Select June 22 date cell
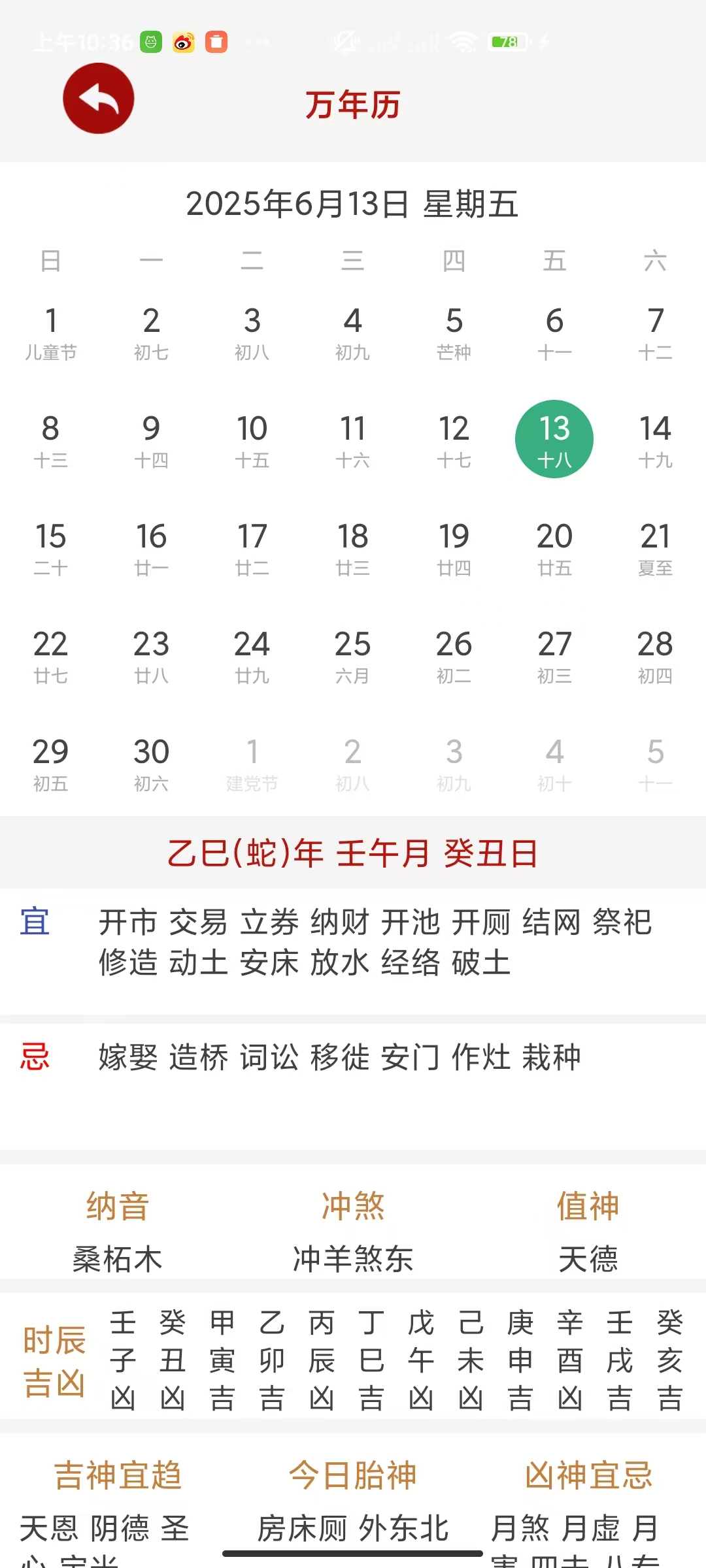 [x=51, y=655]
